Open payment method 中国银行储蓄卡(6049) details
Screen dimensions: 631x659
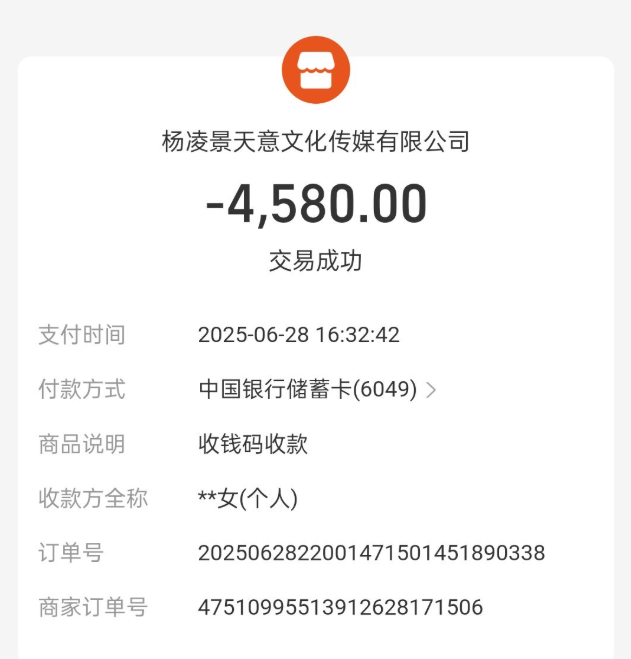[318, 389]
